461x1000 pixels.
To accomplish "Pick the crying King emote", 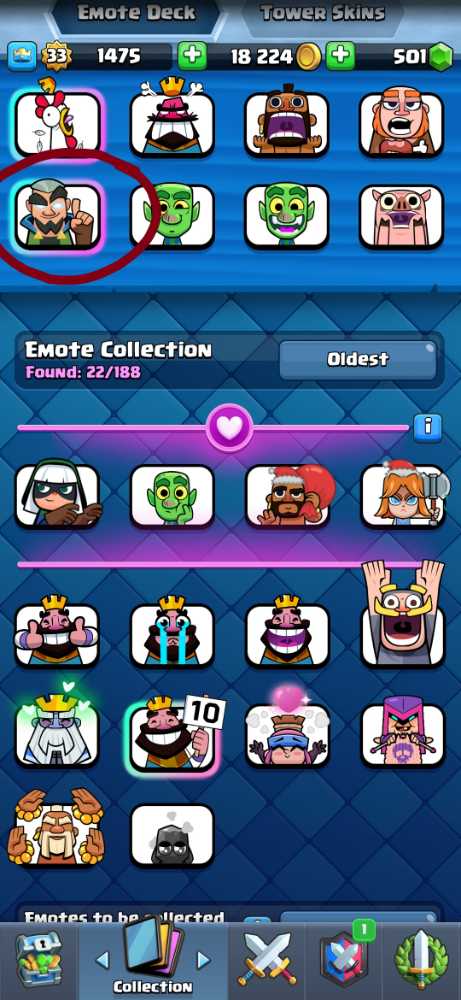I will (172, 635).
